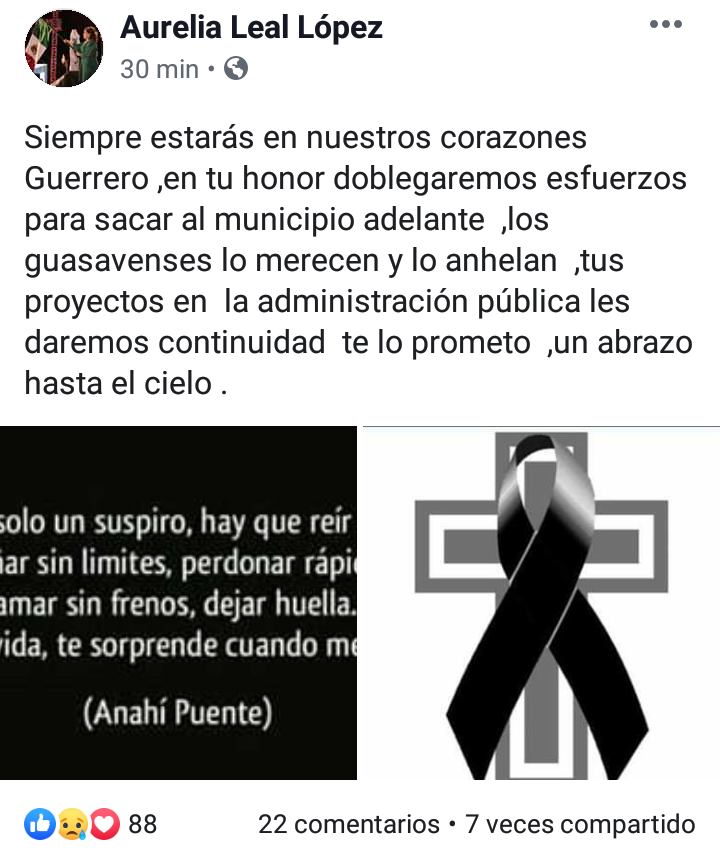This screenshot has height=851, width=720.
Task: Open the Aurelia Leal López profile name
Action: coord(251,28)
